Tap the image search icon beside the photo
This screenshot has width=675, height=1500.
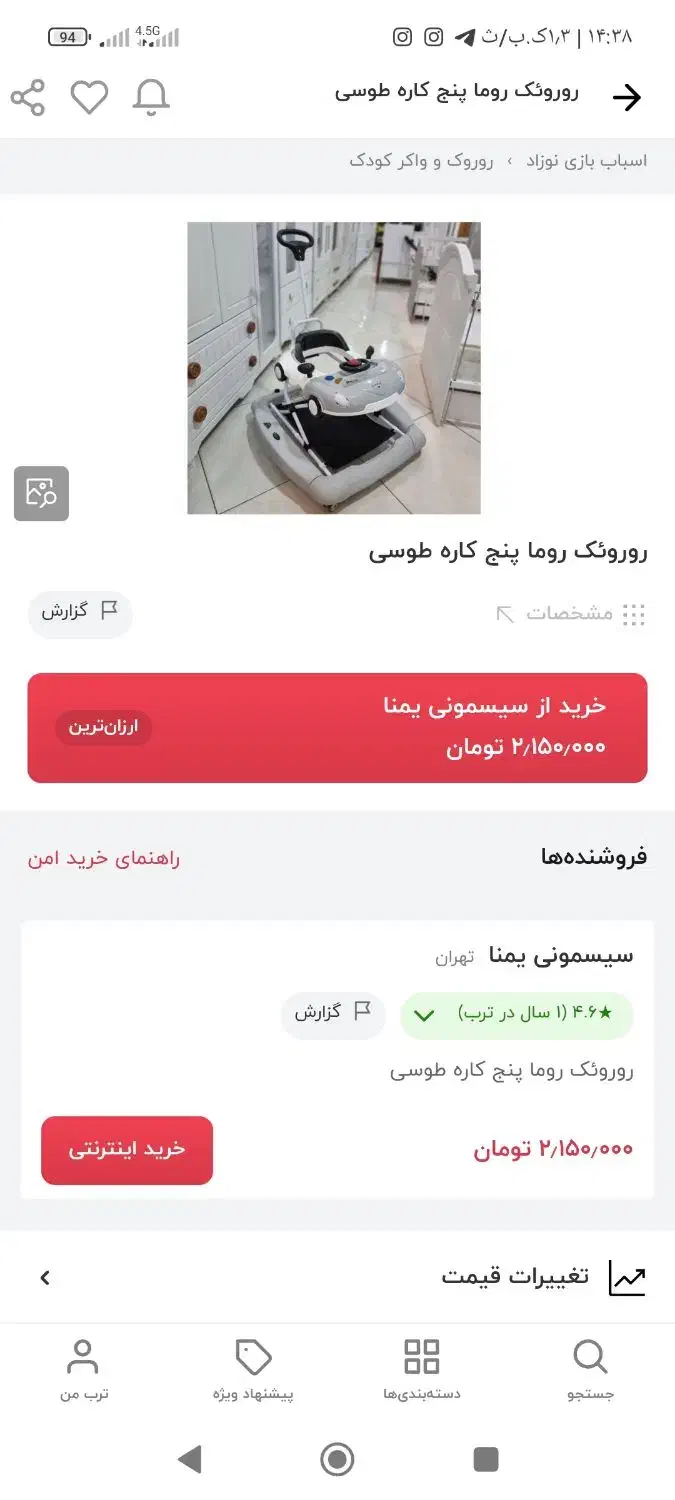[x=41, y=493]
